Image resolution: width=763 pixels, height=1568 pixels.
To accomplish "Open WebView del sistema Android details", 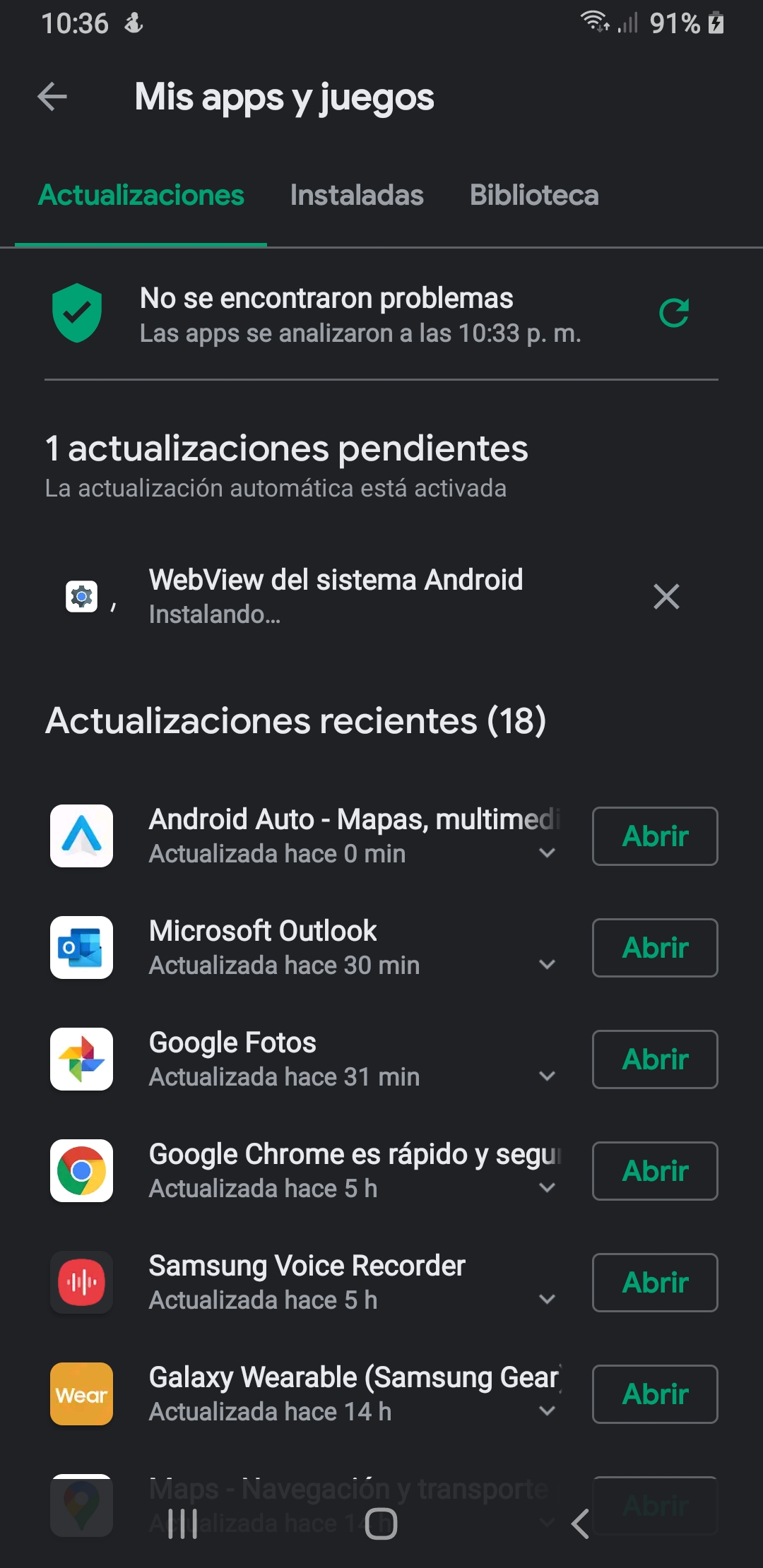I will click(336, 595).
